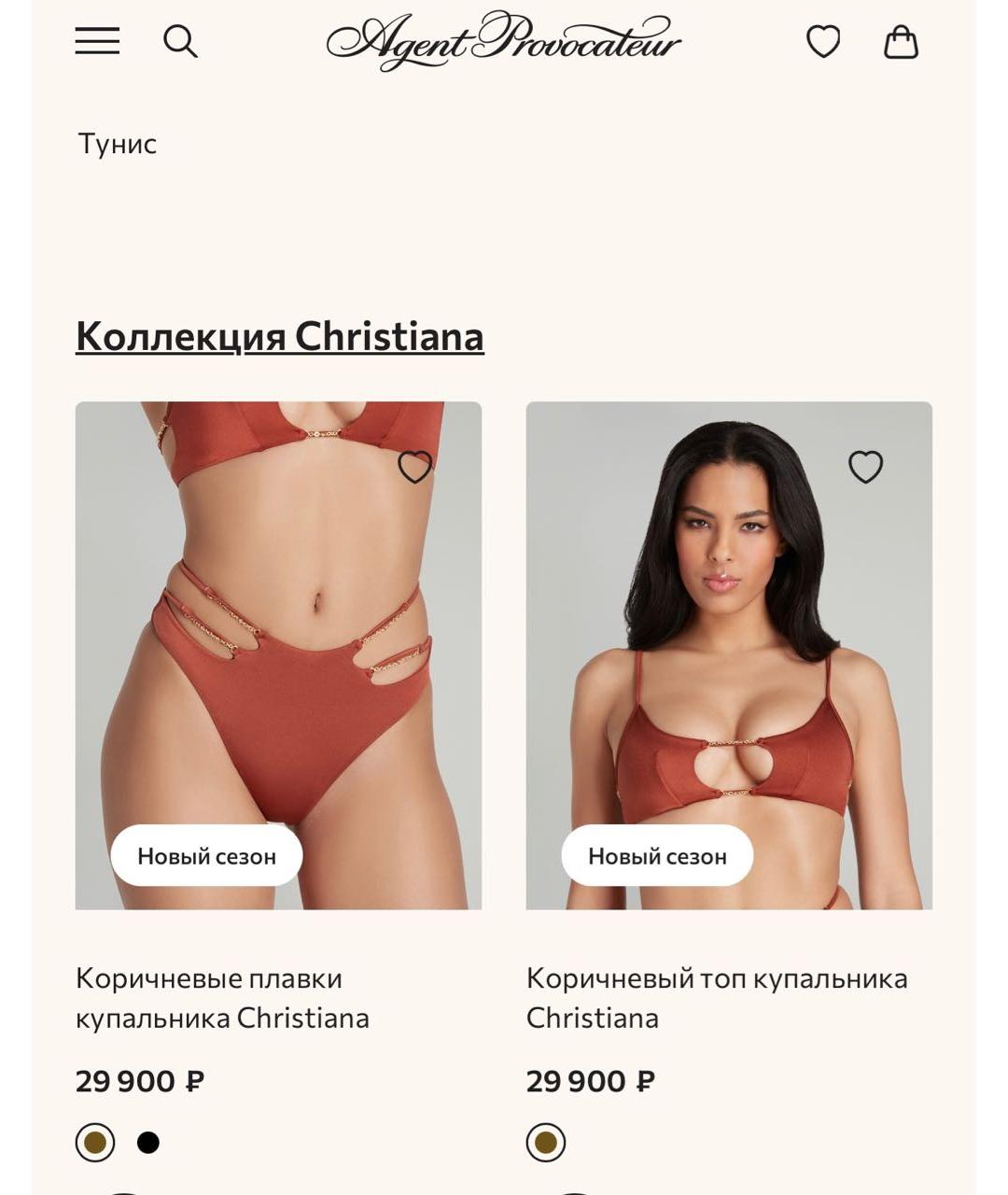Open the hamburger menu
Viewport: 1008px width, 1195px height.
tap(97, 41)
